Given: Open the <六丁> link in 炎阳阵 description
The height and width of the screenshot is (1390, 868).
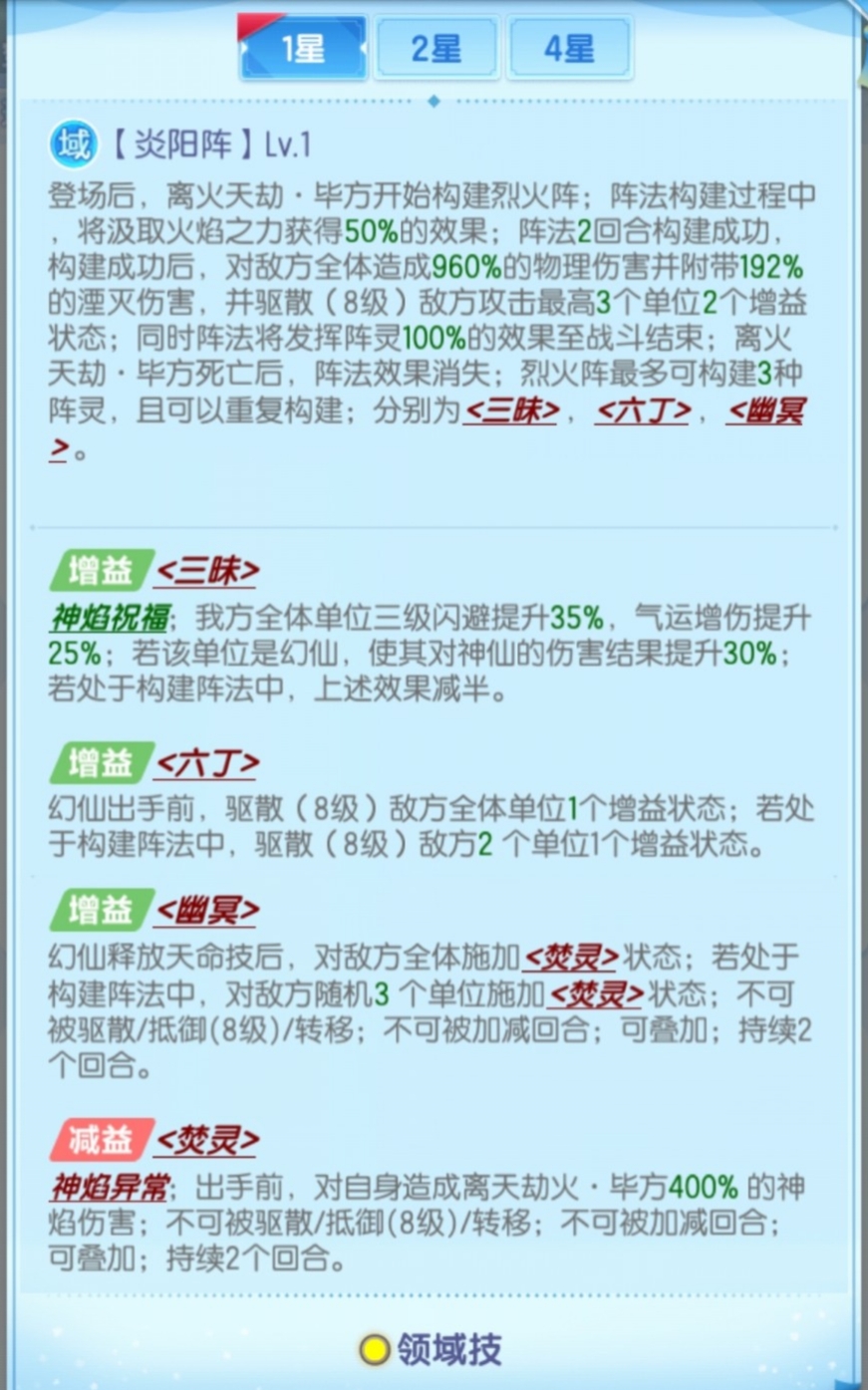Looking at the screenshot, I should click(x=643, y=412).
